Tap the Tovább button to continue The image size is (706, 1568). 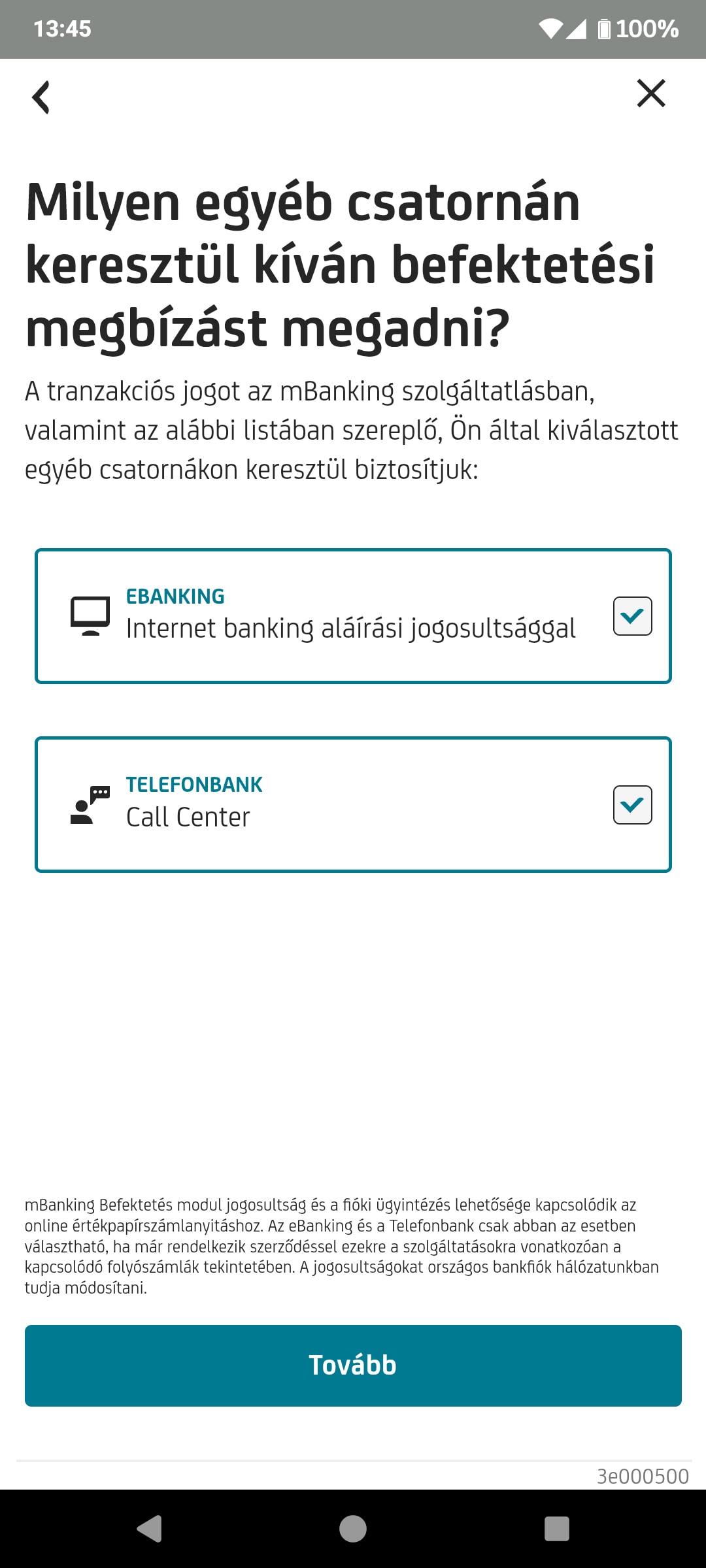(353, 1365)
